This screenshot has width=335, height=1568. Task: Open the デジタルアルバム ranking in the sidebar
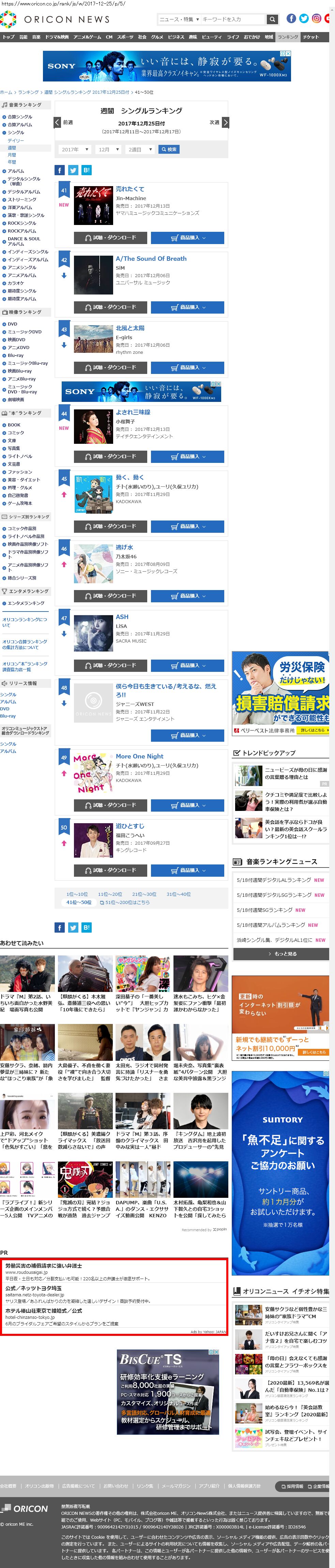point(23,192)
